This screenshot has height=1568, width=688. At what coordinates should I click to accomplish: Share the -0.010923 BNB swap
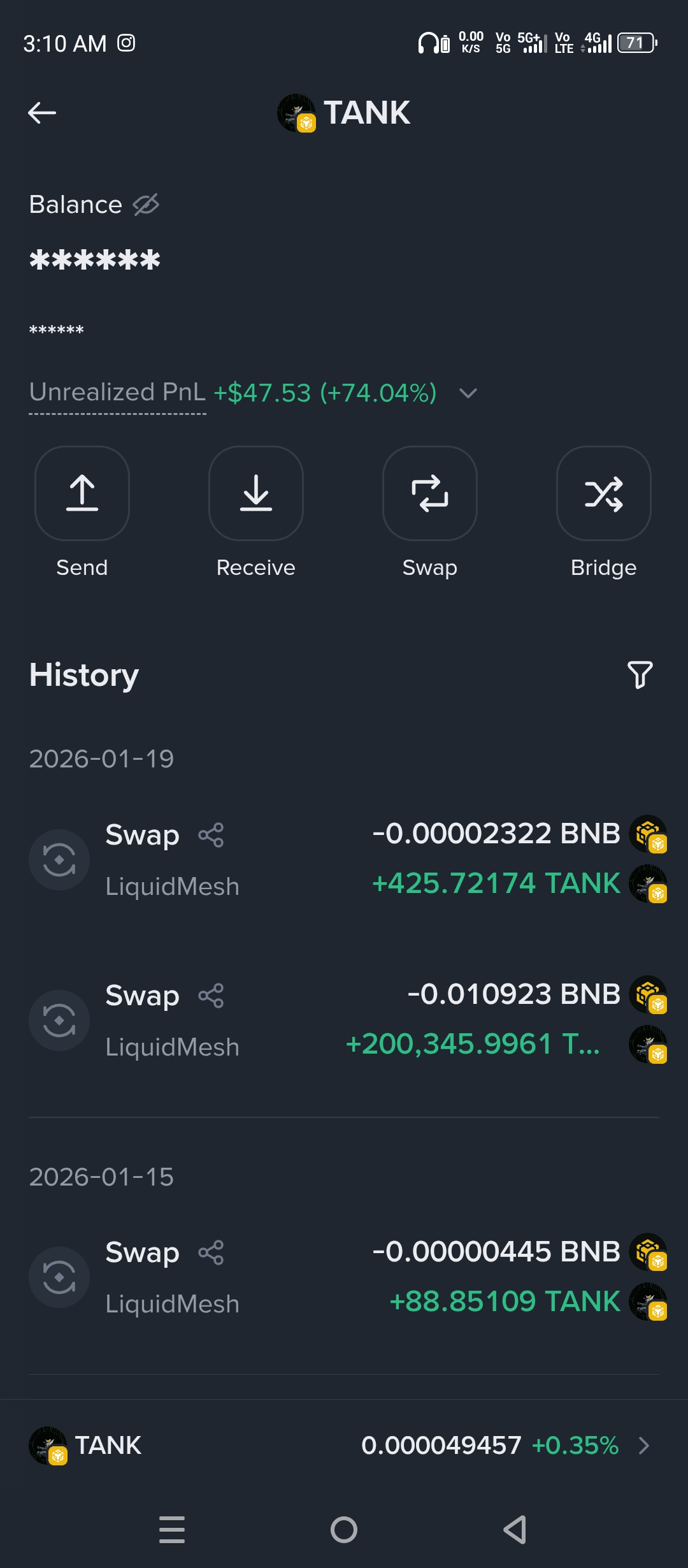coord(211,996)
